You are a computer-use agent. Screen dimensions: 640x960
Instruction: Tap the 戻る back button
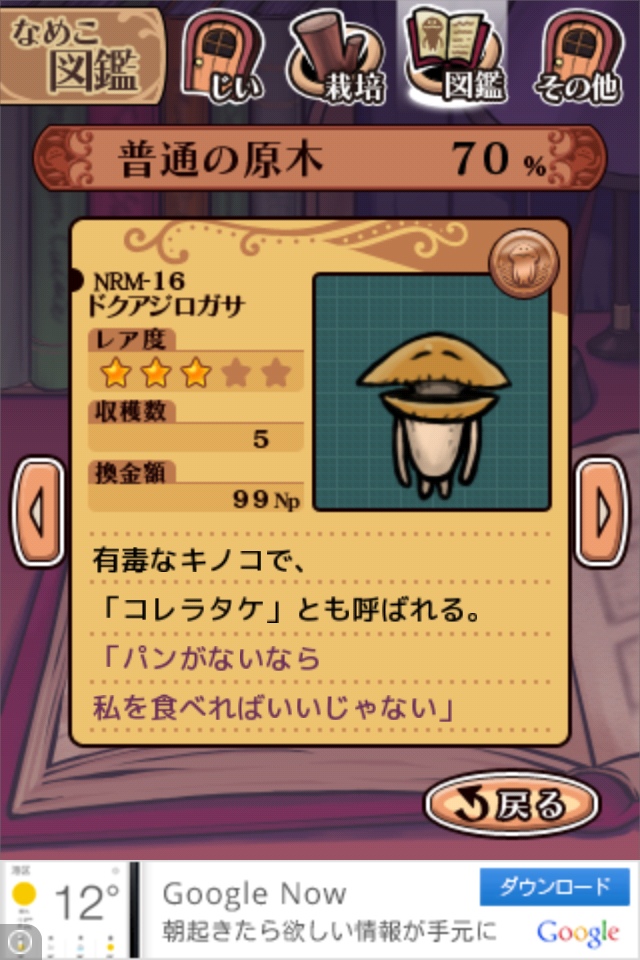511,803
